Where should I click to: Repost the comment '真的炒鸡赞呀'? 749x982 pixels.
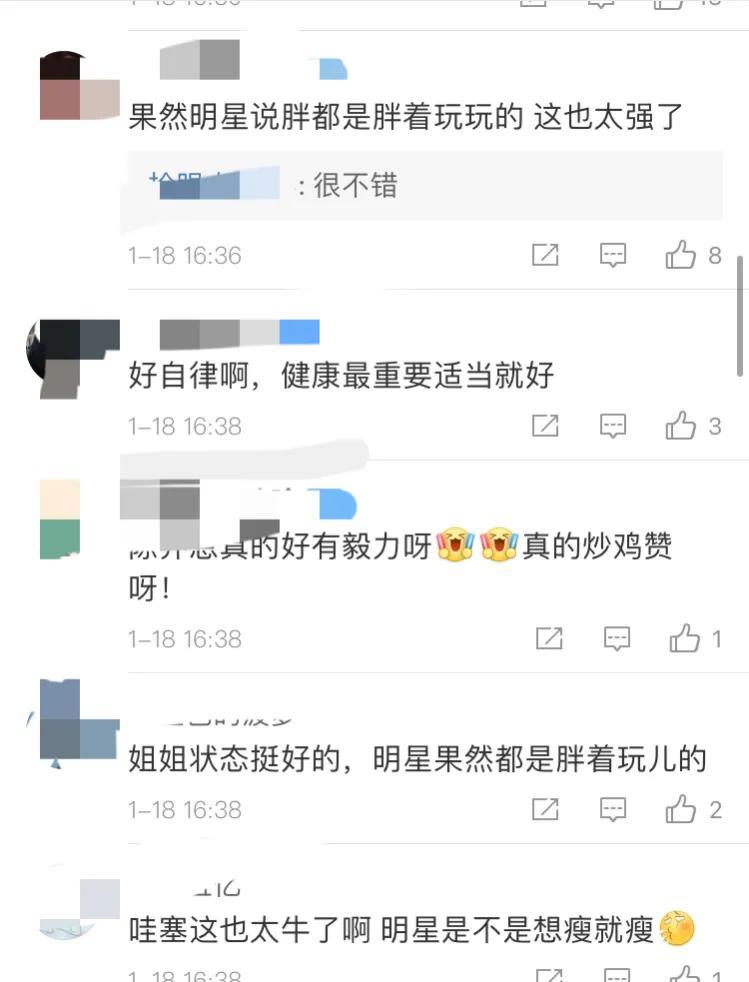(549, 638)
